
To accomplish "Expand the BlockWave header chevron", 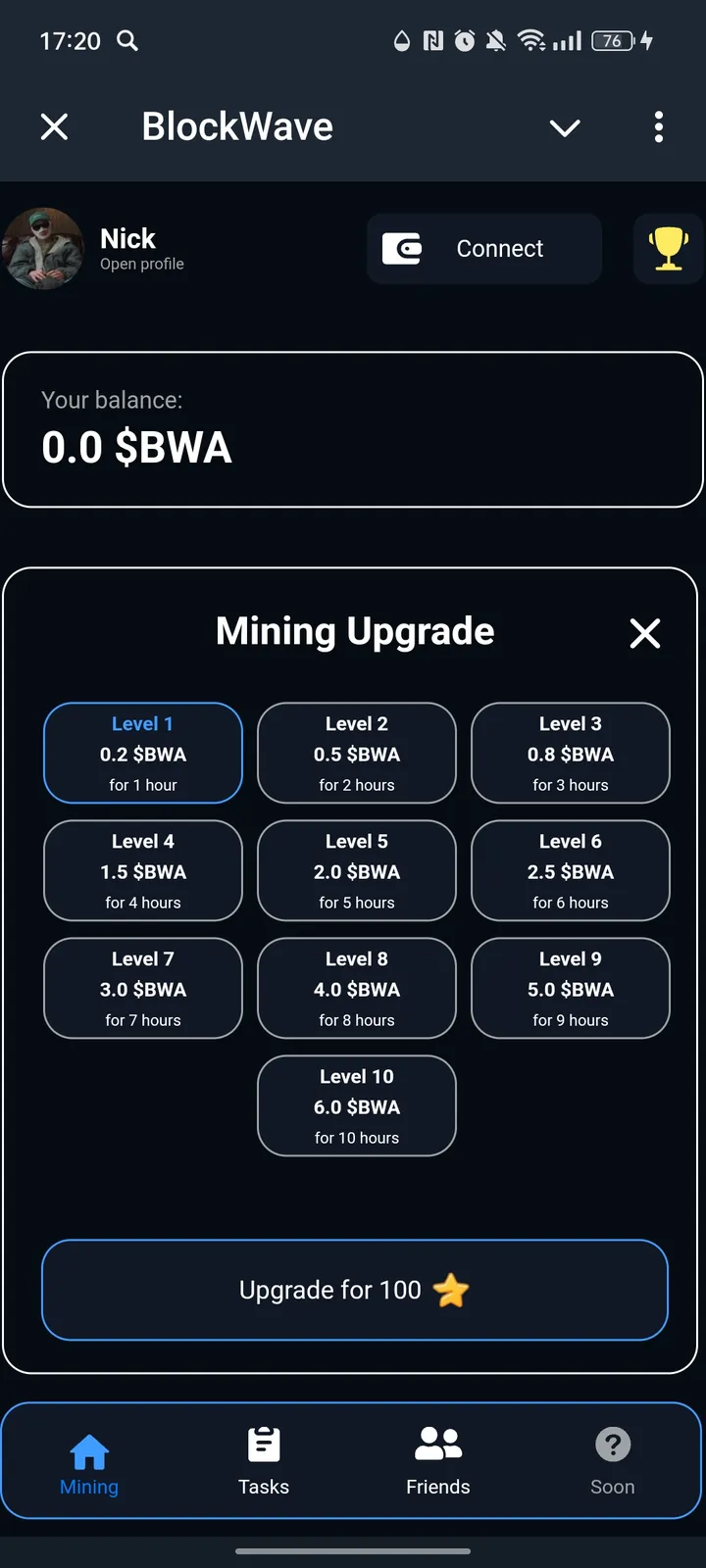I will [x=564, y=127].
